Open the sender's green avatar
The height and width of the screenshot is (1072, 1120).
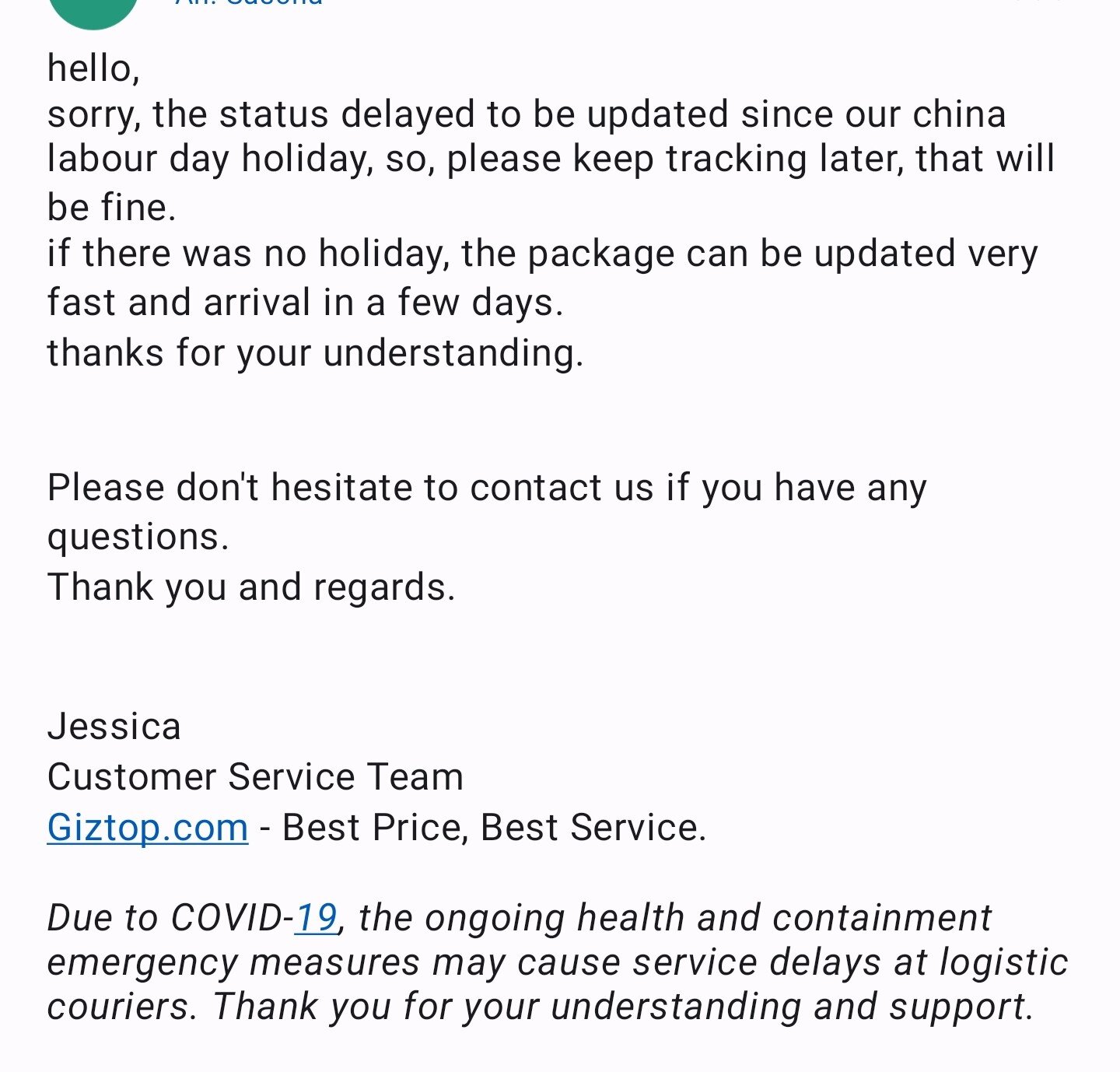click(93, 9)
